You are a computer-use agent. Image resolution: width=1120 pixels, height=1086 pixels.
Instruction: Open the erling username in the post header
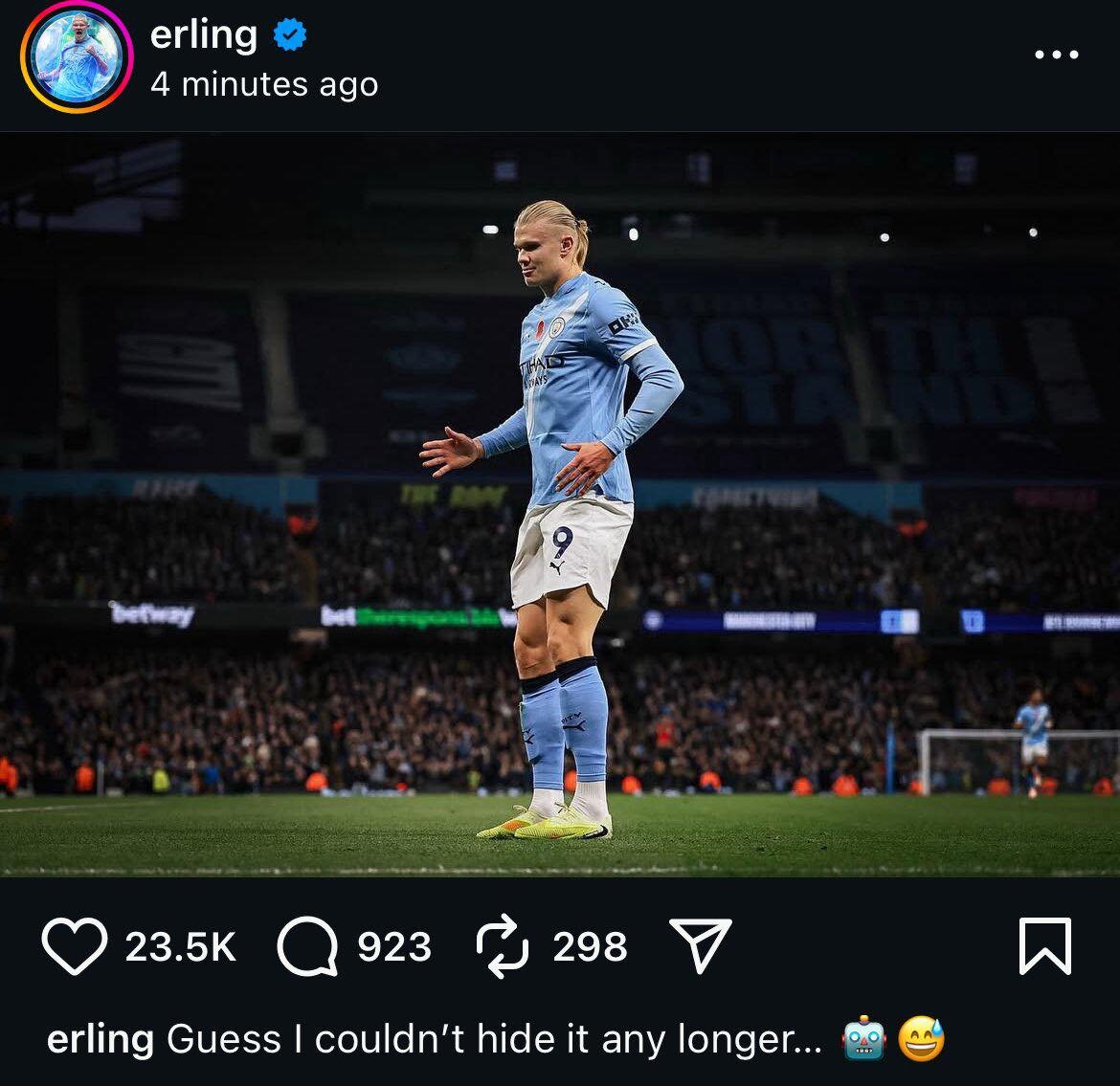tap(204, 34)
